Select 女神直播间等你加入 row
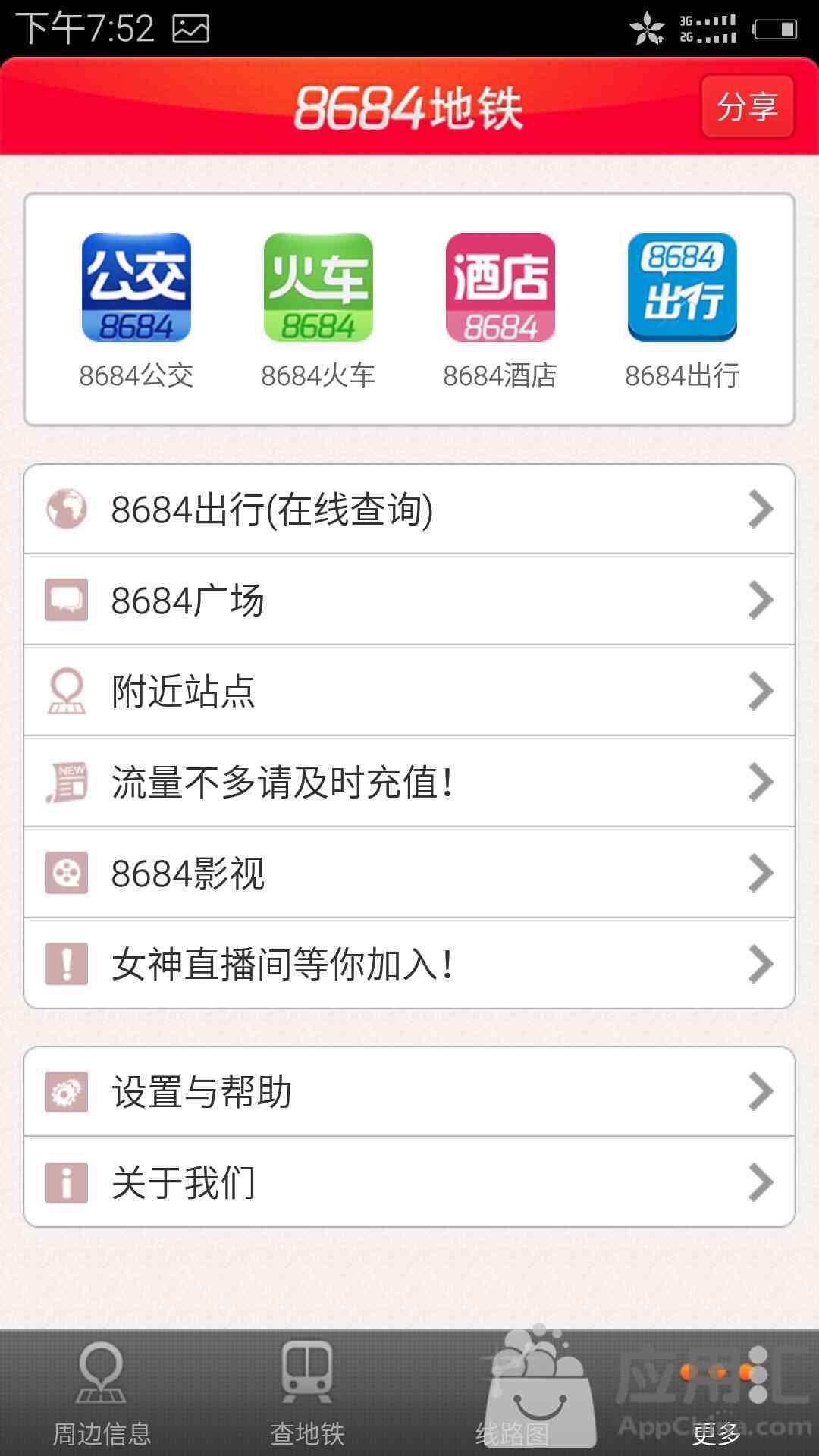Screen dimensions: 819x1456 pos(409,964)
